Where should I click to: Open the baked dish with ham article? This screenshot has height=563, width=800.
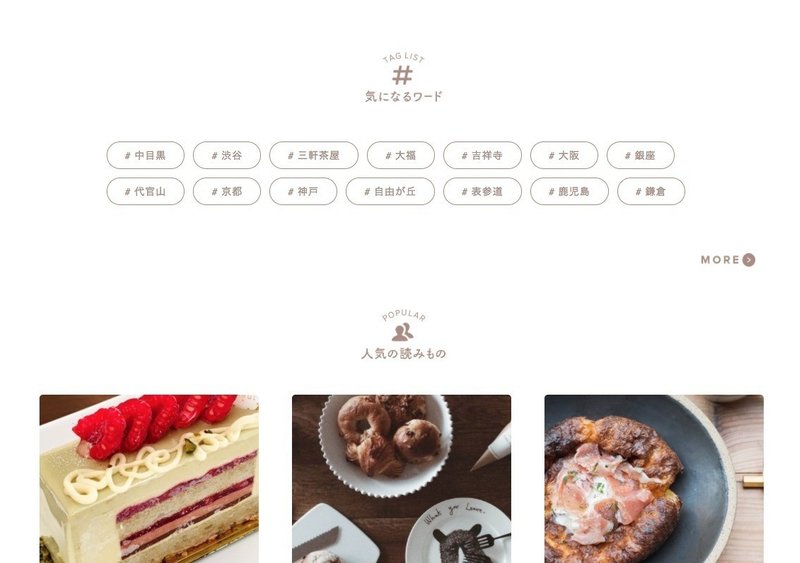click(653, 478)
